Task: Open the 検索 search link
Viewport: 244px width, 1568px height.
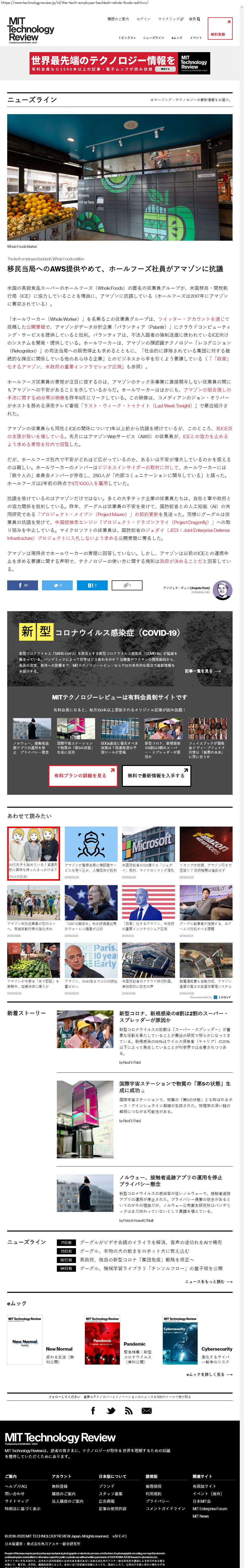Action: [x=194, y=19]
